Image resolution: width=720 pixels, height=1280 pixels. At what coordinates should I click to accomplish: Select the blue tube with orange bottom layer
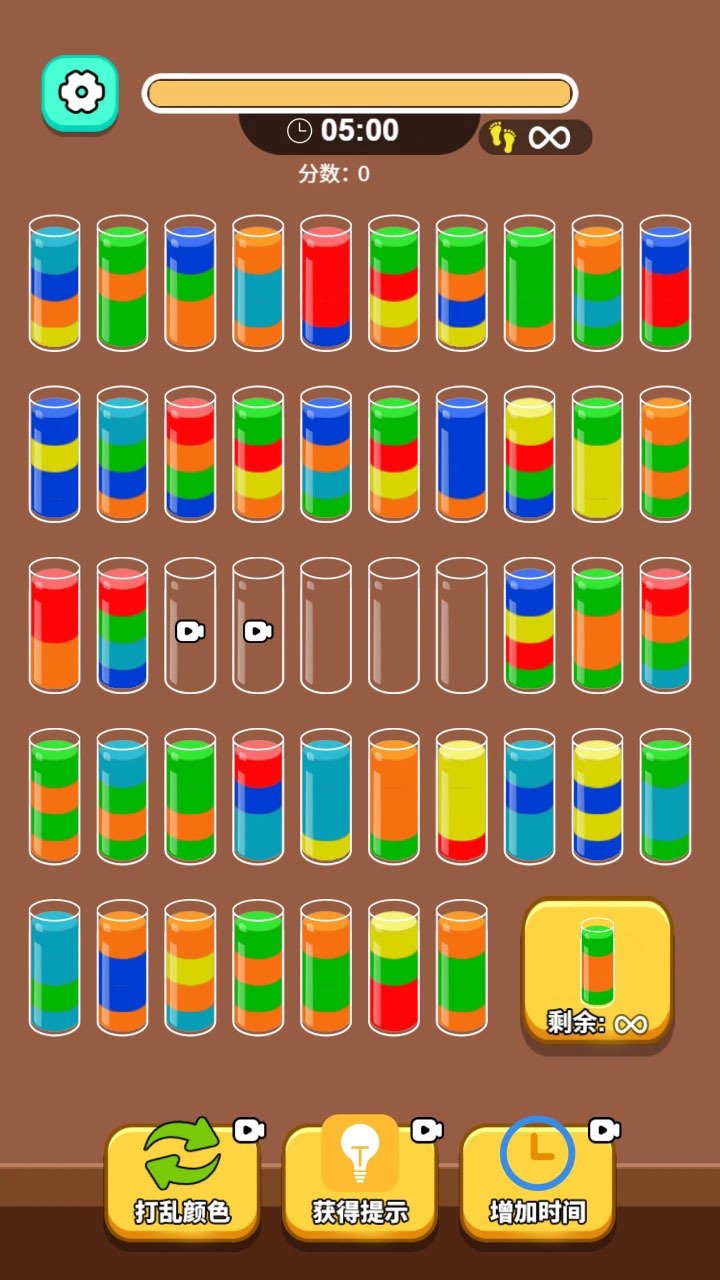(x=462, y=454)
